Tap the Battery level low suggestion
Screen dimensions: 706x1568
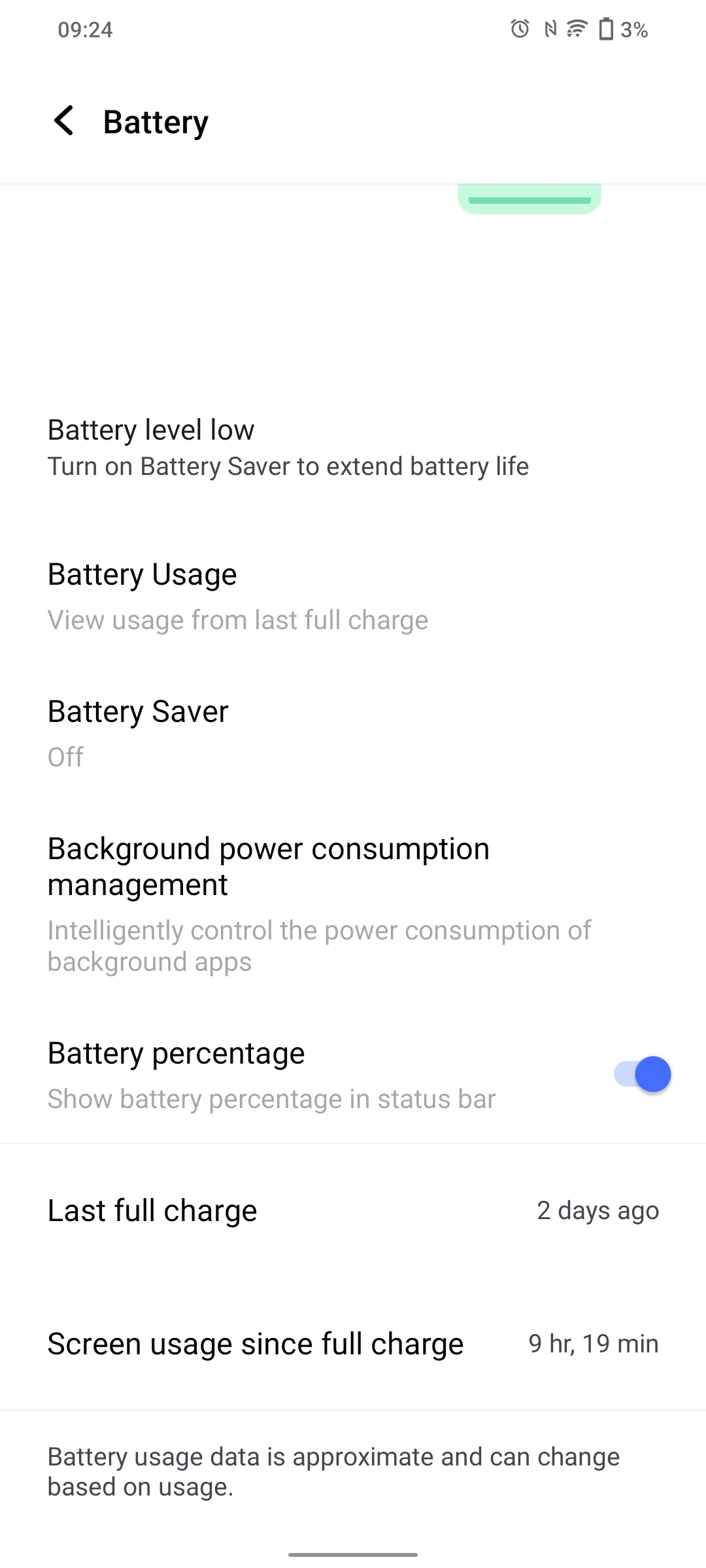(x=288, y=448)
